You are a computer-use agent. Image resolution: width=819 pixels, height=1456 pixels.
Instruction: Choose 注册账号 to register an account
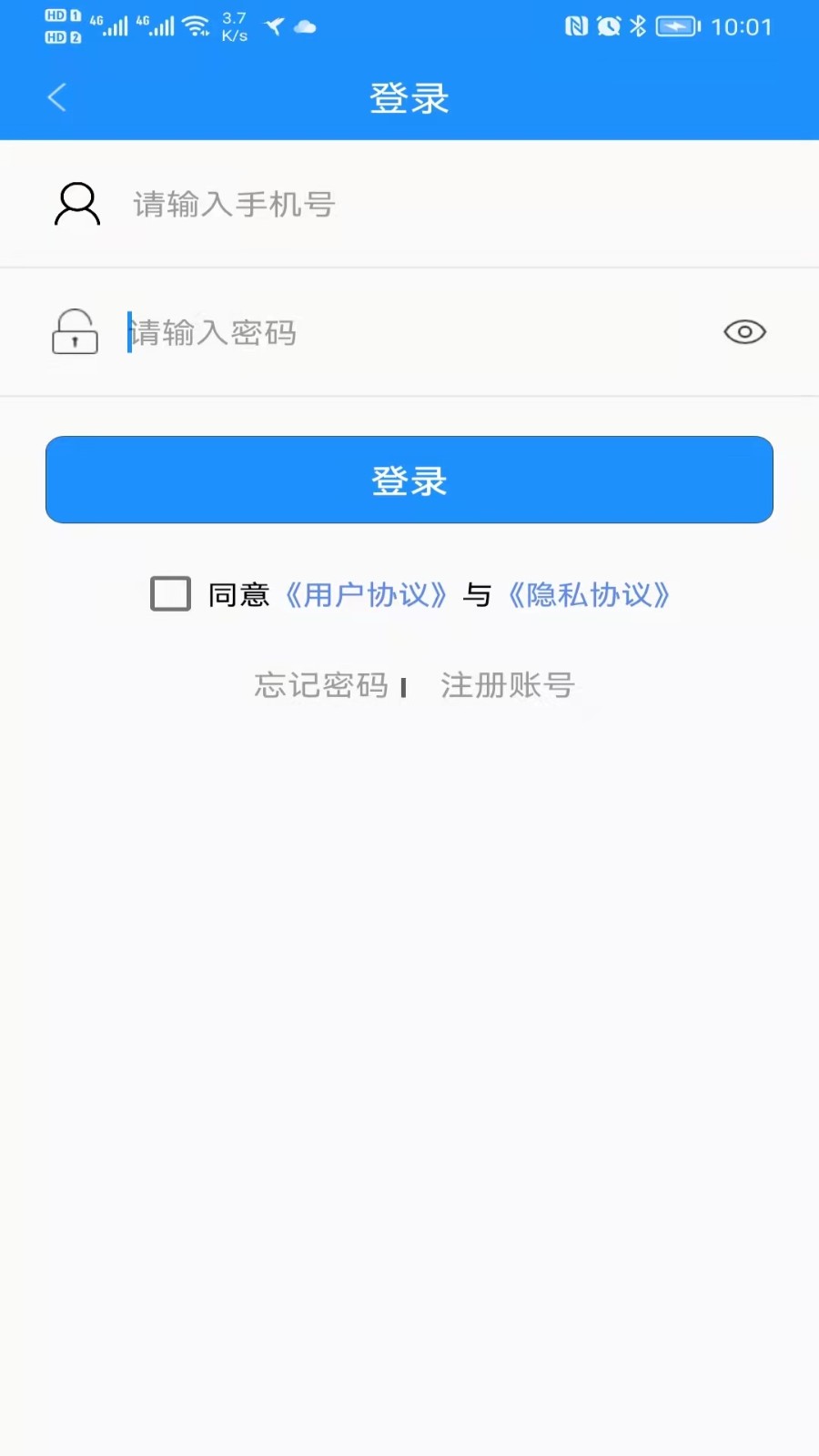508,685
